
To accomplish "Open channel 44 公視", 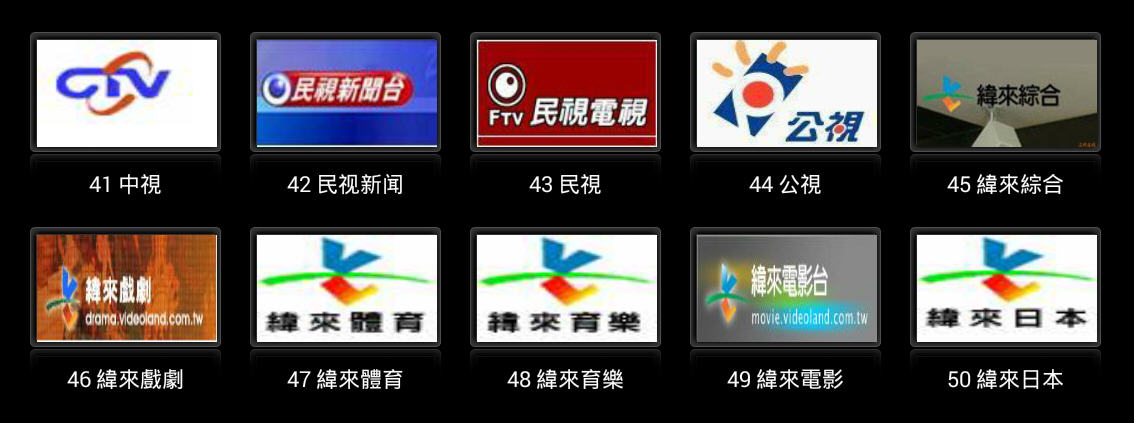I will point(786,93).
